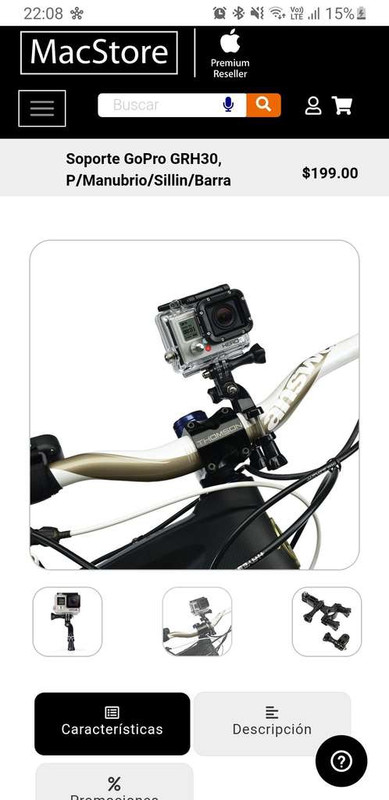Open the shopping cart
The width and height of the screenshot is (389, 800).
pyautogui.click(x=342, y=106)
